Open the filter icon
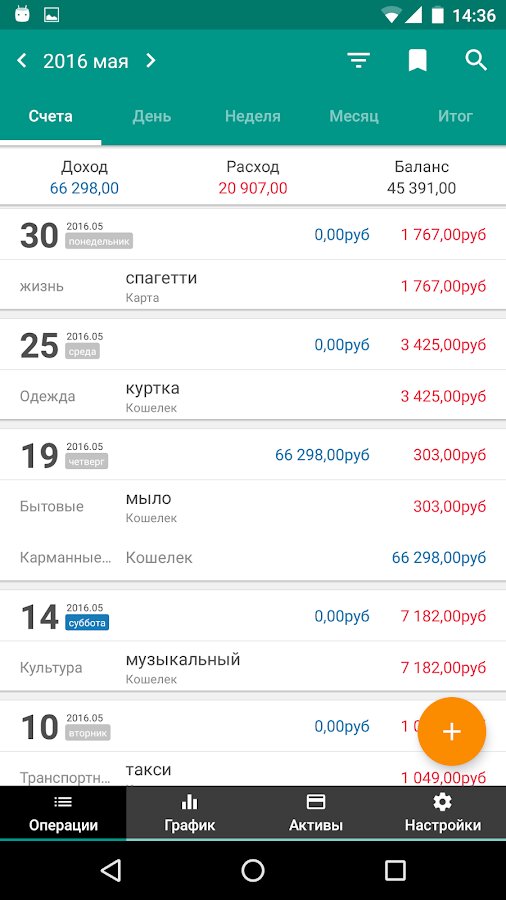 (359, 60)
